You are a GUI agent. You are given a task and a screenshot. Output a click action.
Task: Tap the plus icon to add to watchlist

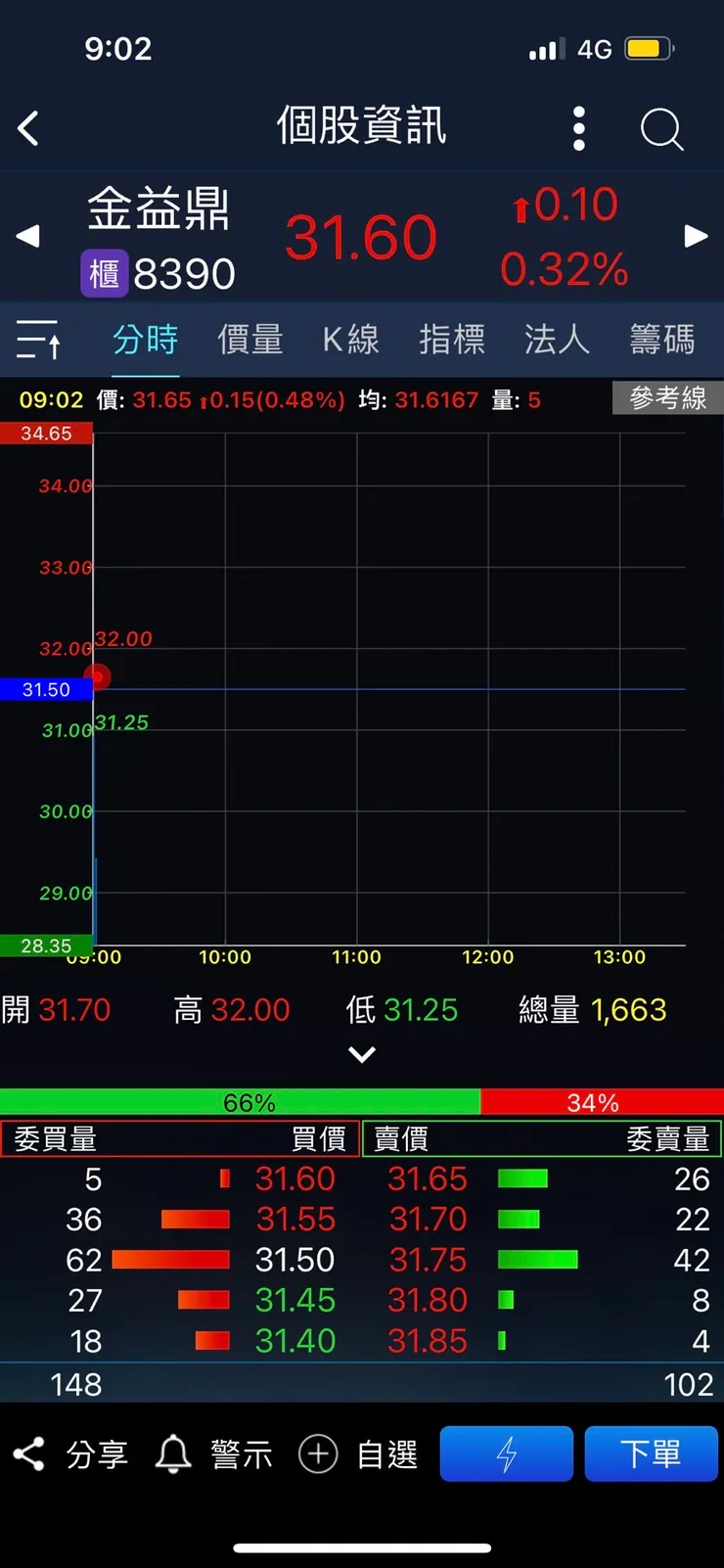317,1453
